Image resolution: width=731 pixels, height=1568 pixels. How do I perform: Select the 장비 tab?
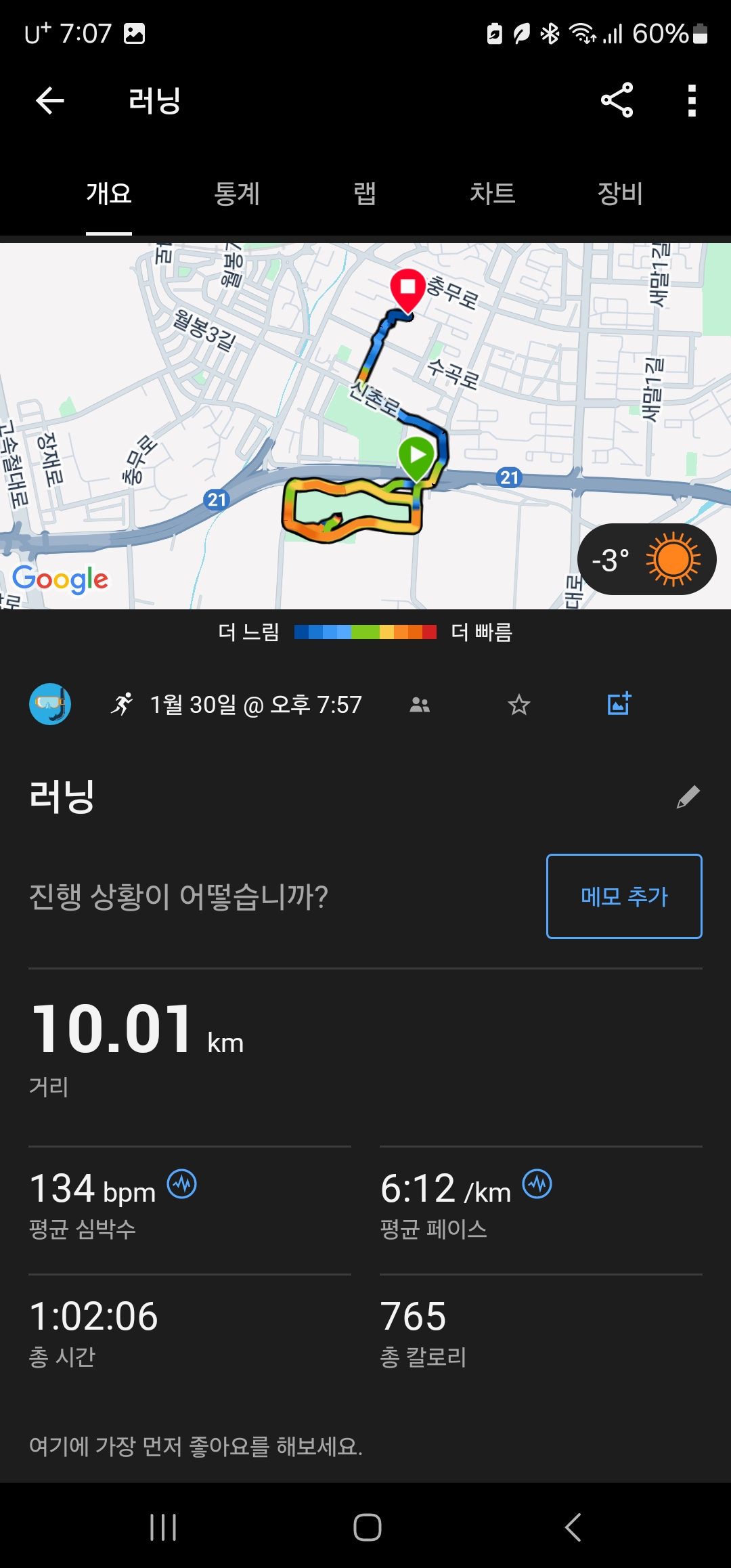click(620, 194)
